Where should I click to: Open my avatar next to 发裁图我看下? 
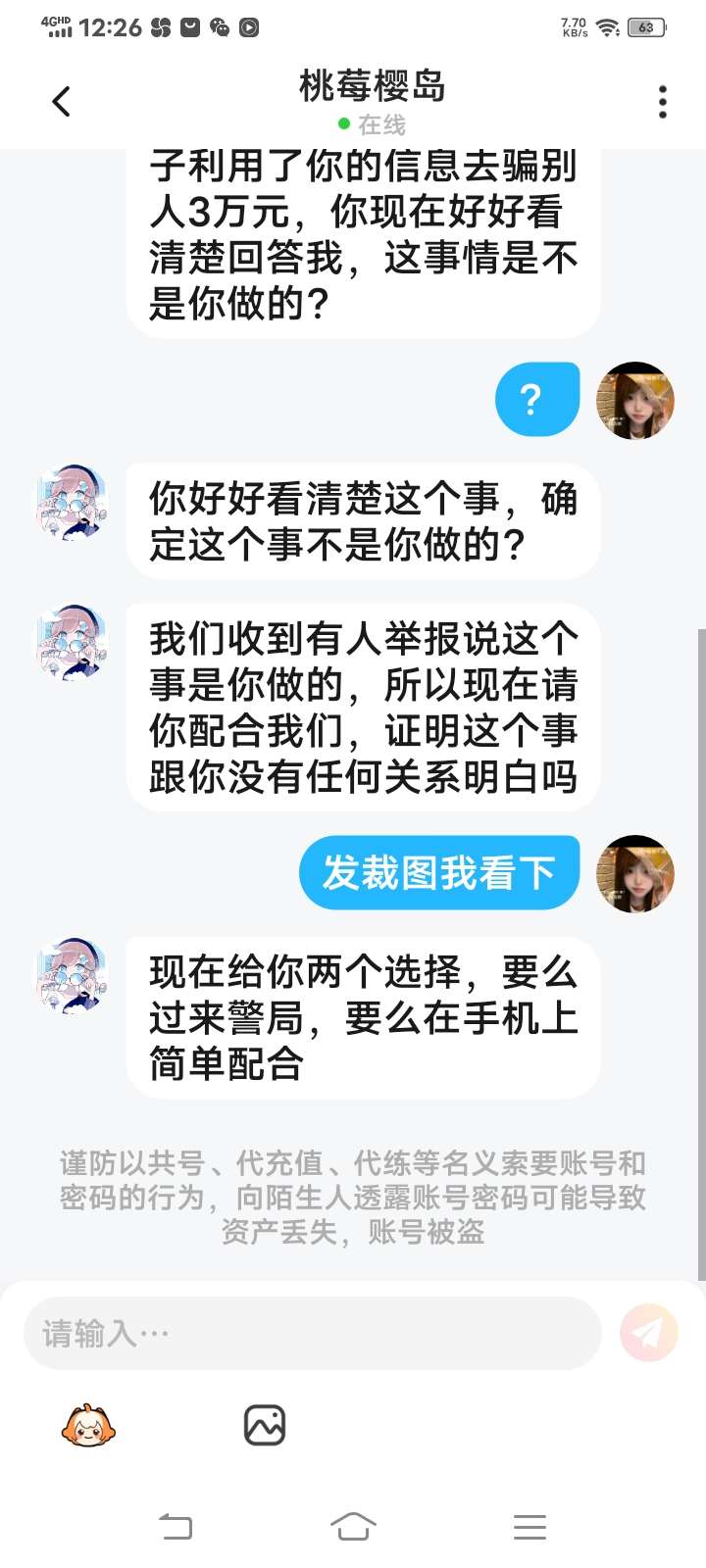pyautogui.click(x=635, y=873)
